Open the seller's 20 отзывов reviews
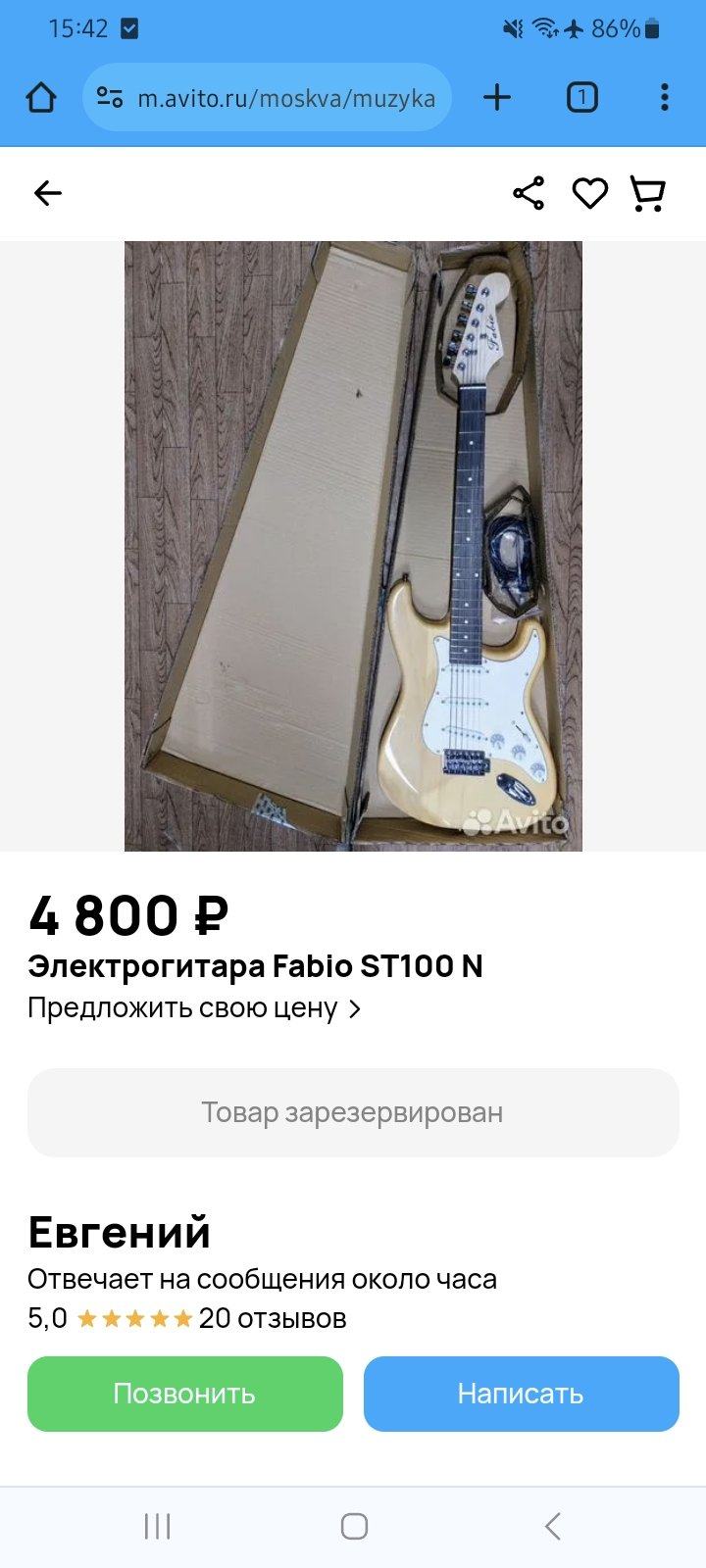 click(273, 1319)
